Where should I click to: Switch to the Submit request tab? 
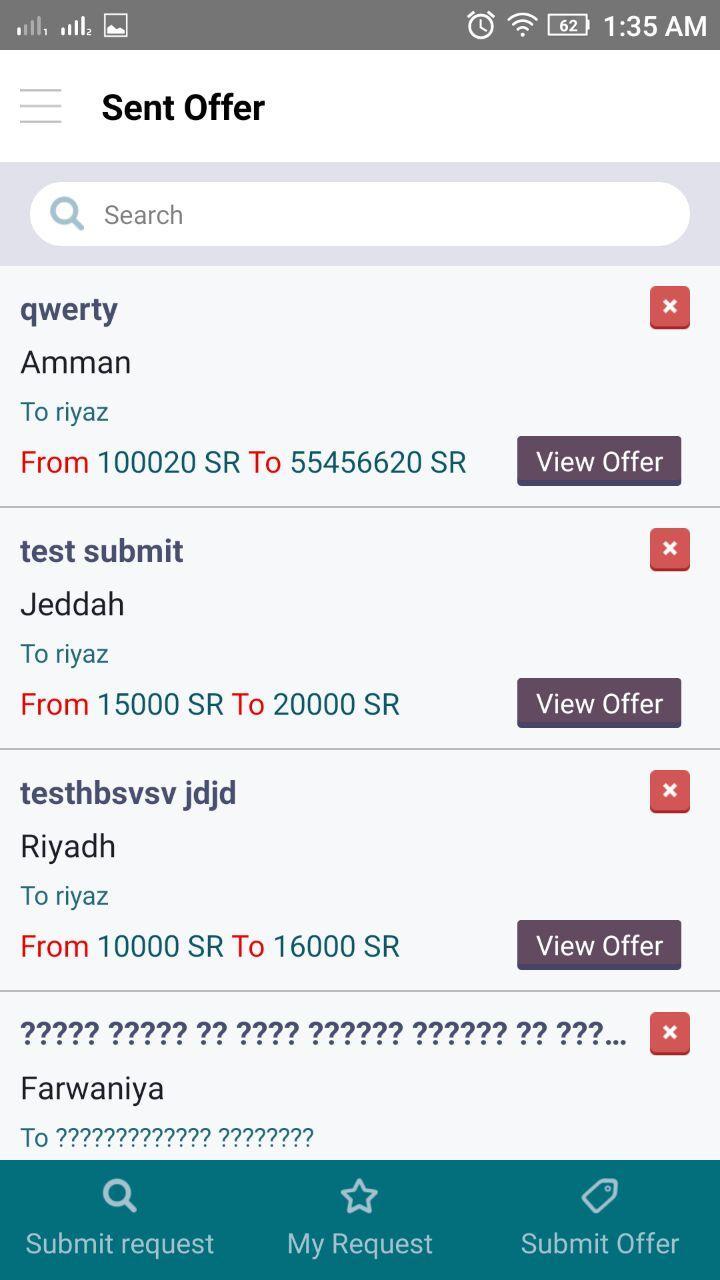120,1219
